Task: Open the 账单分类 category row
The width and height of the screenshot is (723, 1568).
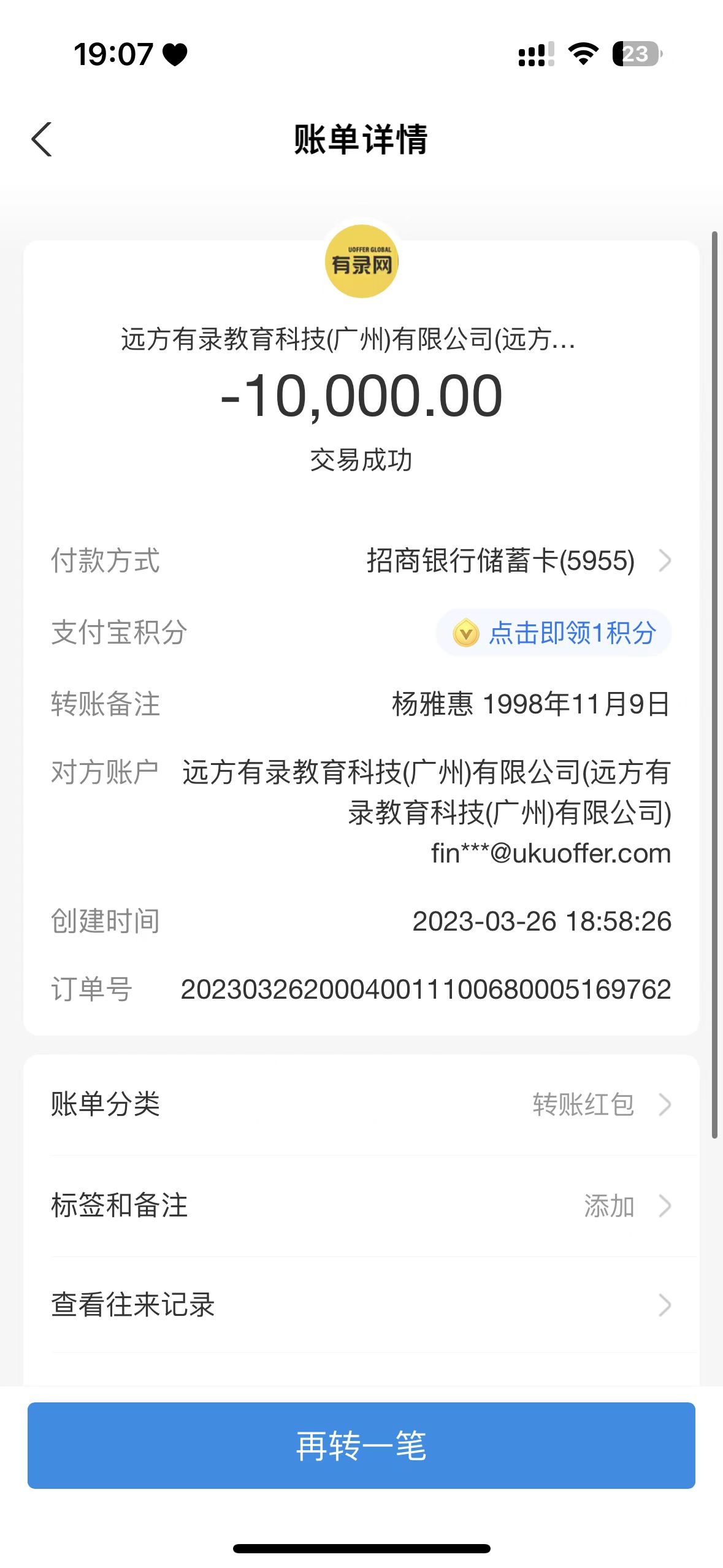Action: (x=361, y=1105)
